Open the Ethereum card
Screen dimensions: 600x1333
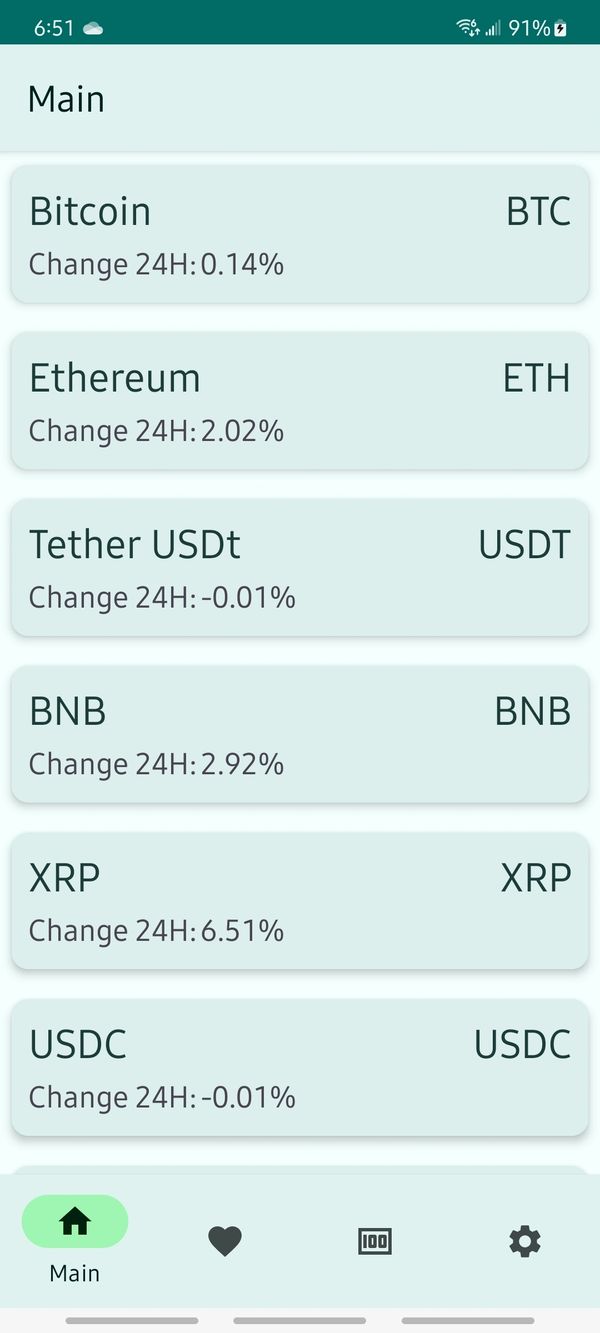pyautogui.click(x=300, y=401)
